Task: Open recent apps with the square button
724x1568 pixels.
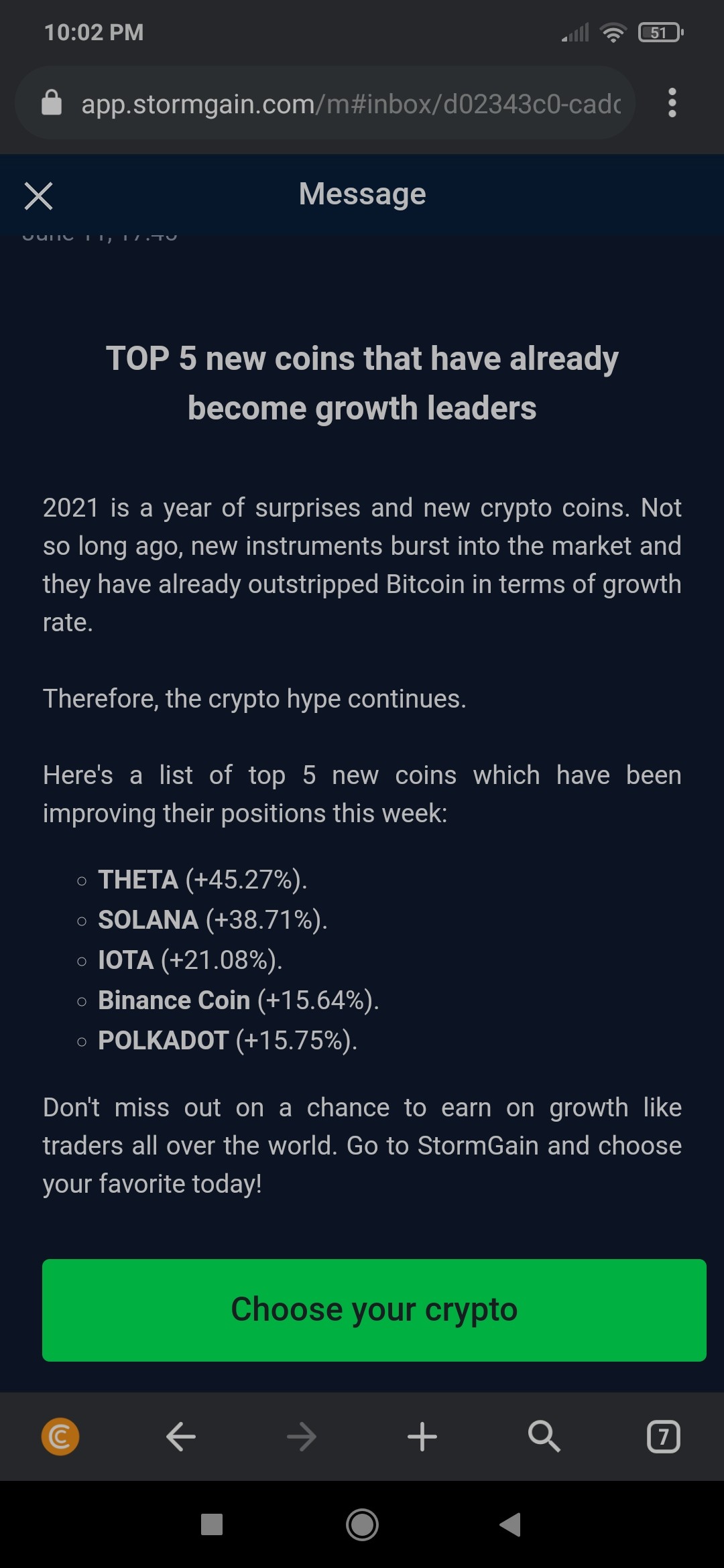Action: (212, 1524)
